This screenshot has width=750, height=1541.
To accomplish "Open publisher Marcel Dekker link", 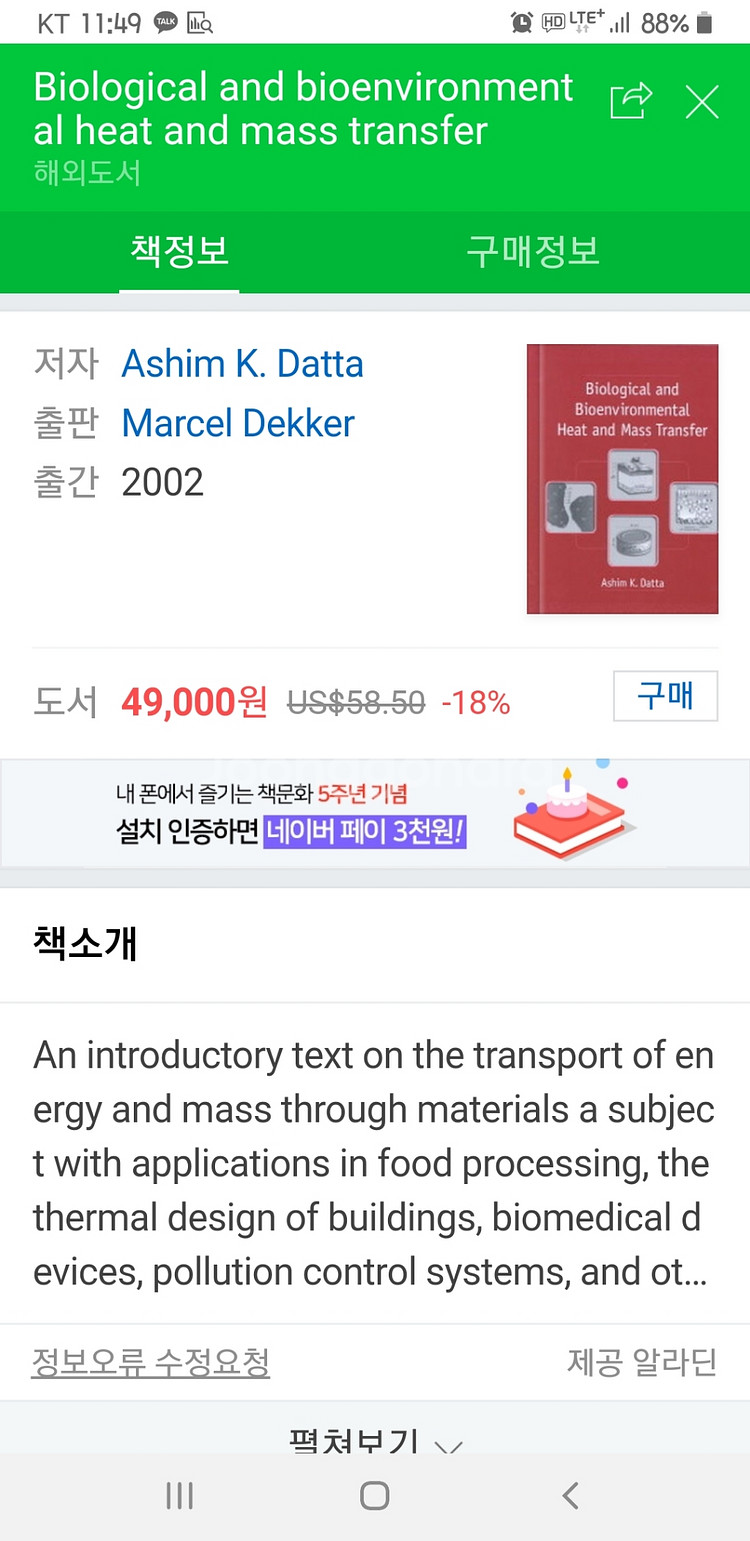I will [238, 423].
